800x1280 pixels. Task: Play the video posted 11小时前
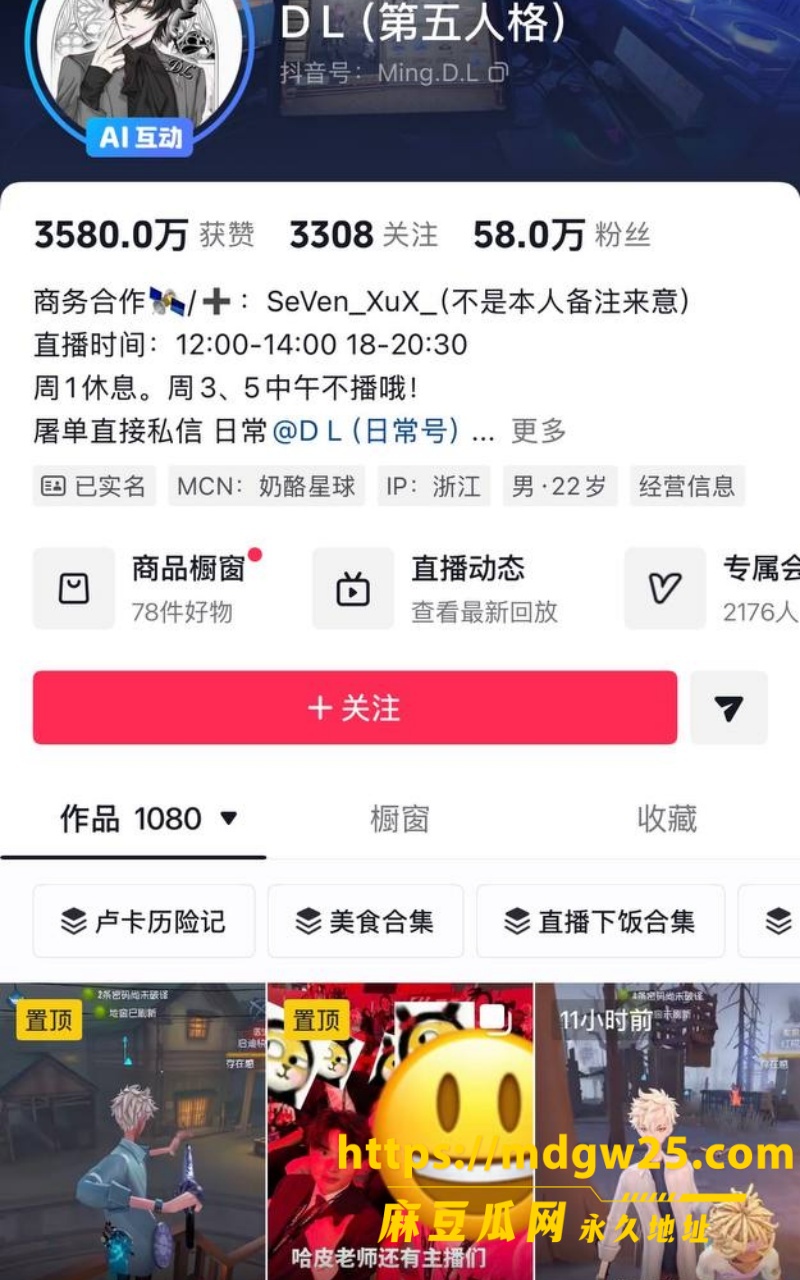[x=667, y=1131]
